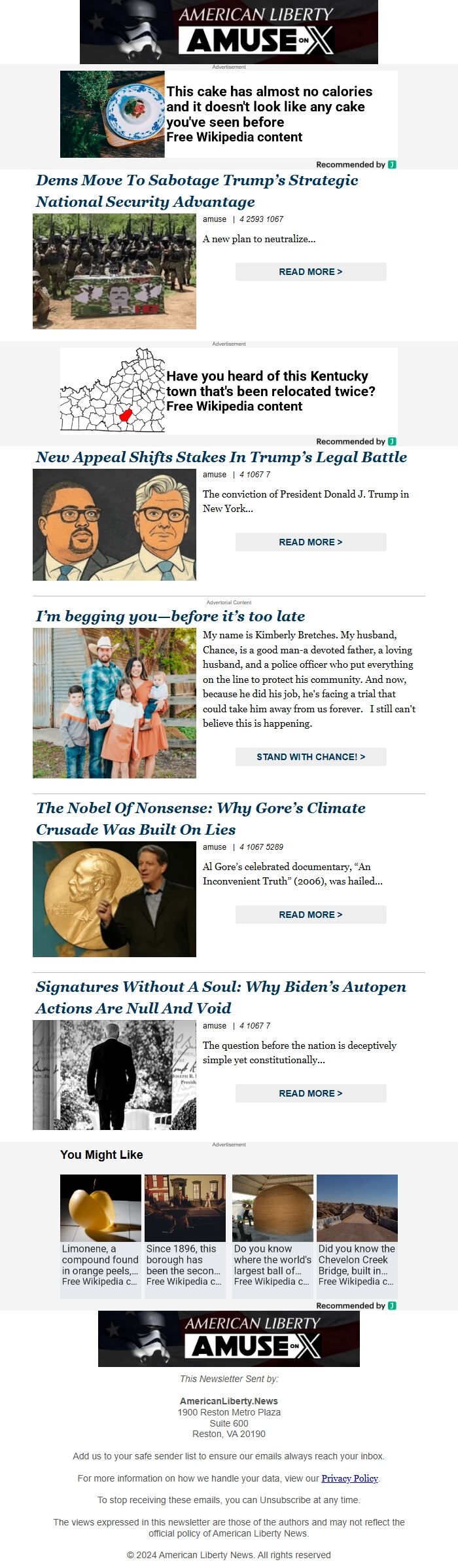This screenshot has width=458, height=1568.
Task: Read more on Trump's legal battle
Action: coord(310,542)
